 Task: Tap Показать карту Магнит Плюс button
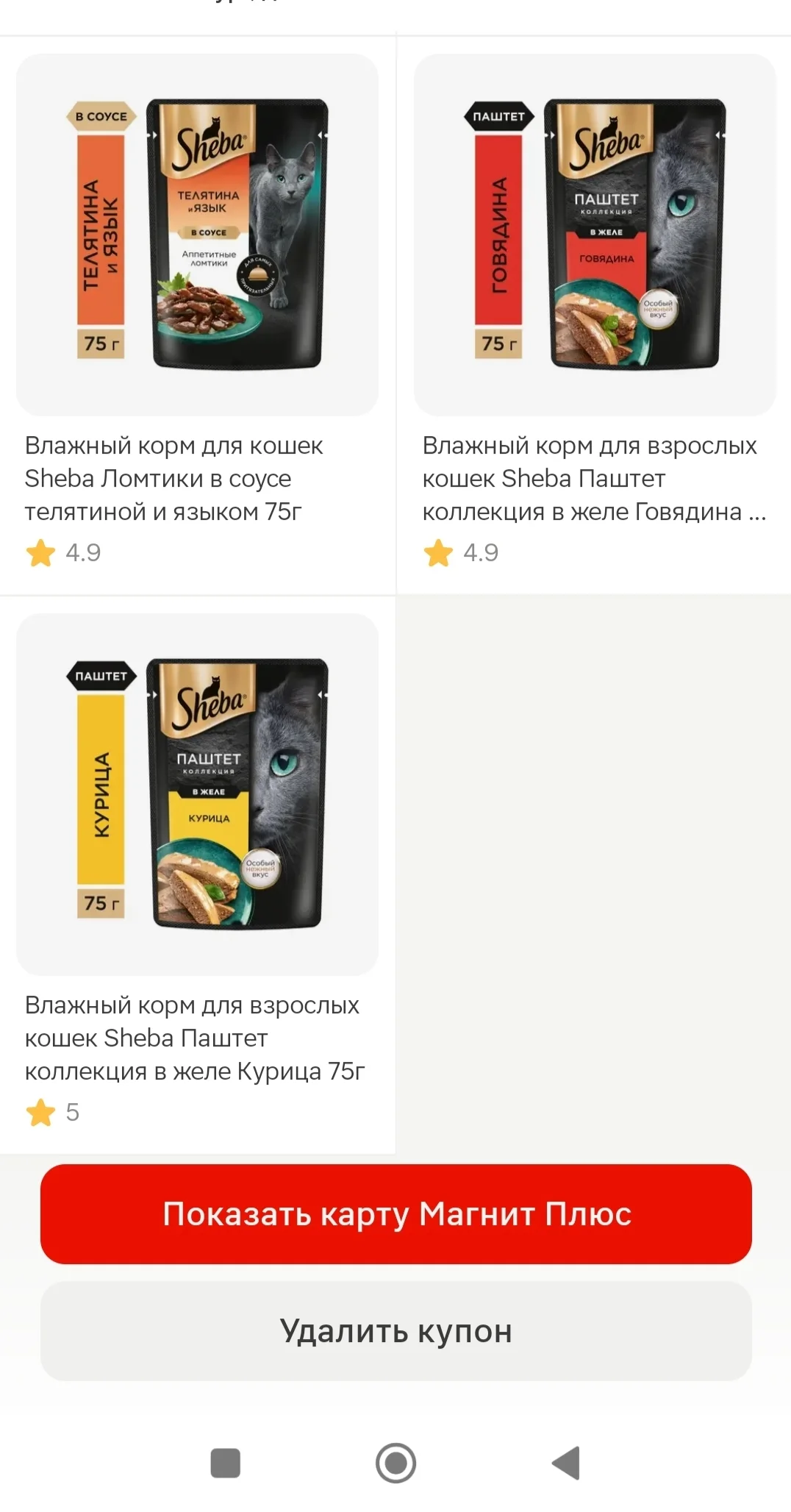coord(396,1214)
